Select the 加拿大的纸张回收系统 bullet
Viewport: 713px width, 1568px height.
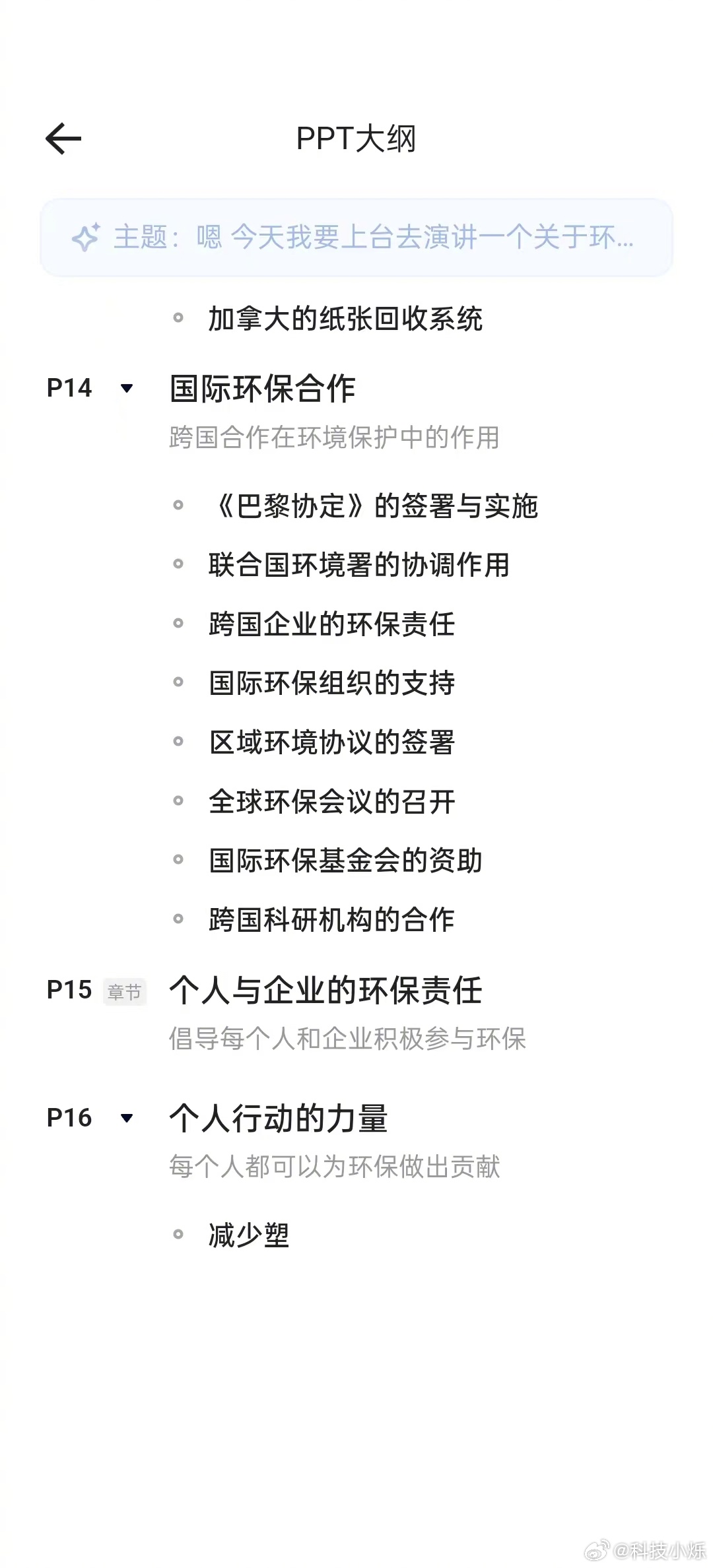345,319
